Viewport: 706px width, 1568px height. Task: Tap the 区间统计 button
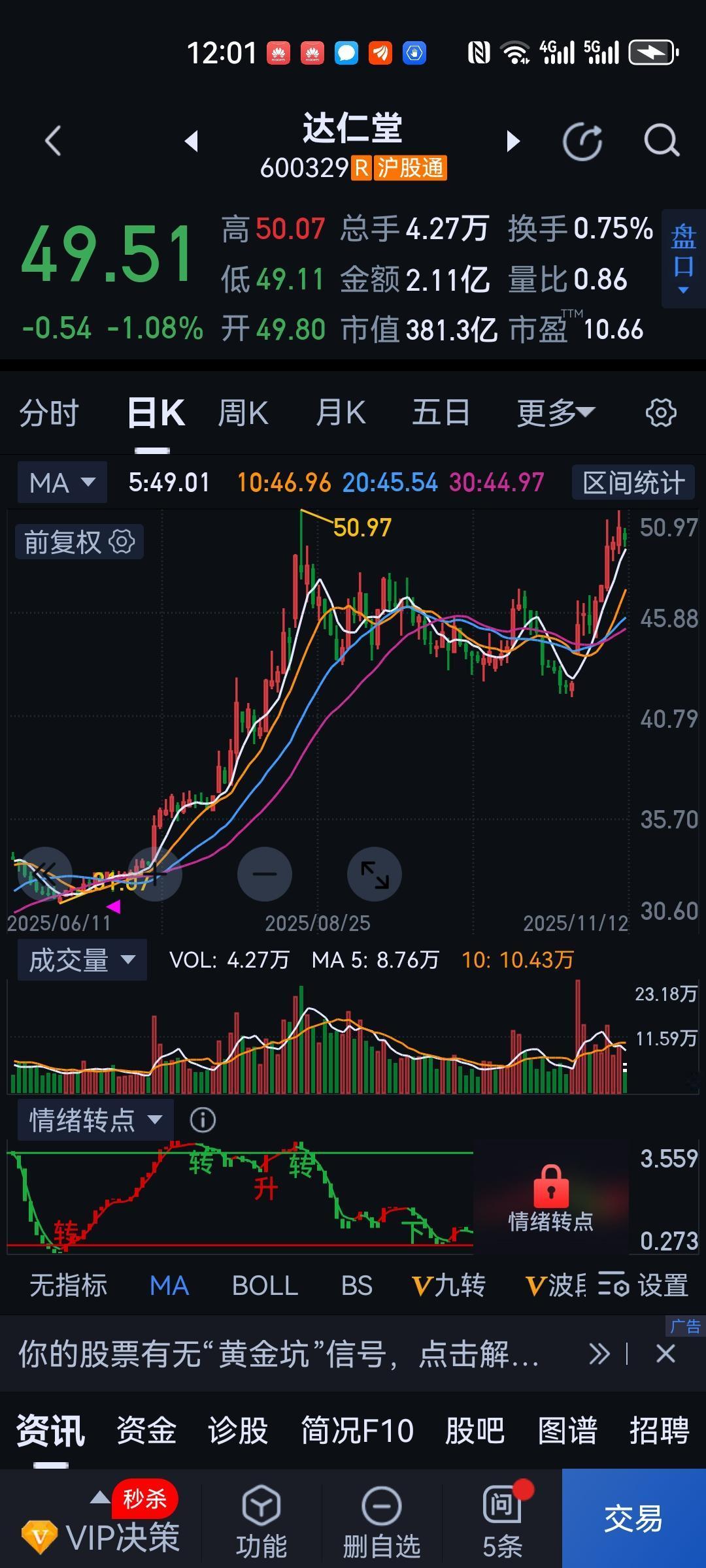(631, 482)
